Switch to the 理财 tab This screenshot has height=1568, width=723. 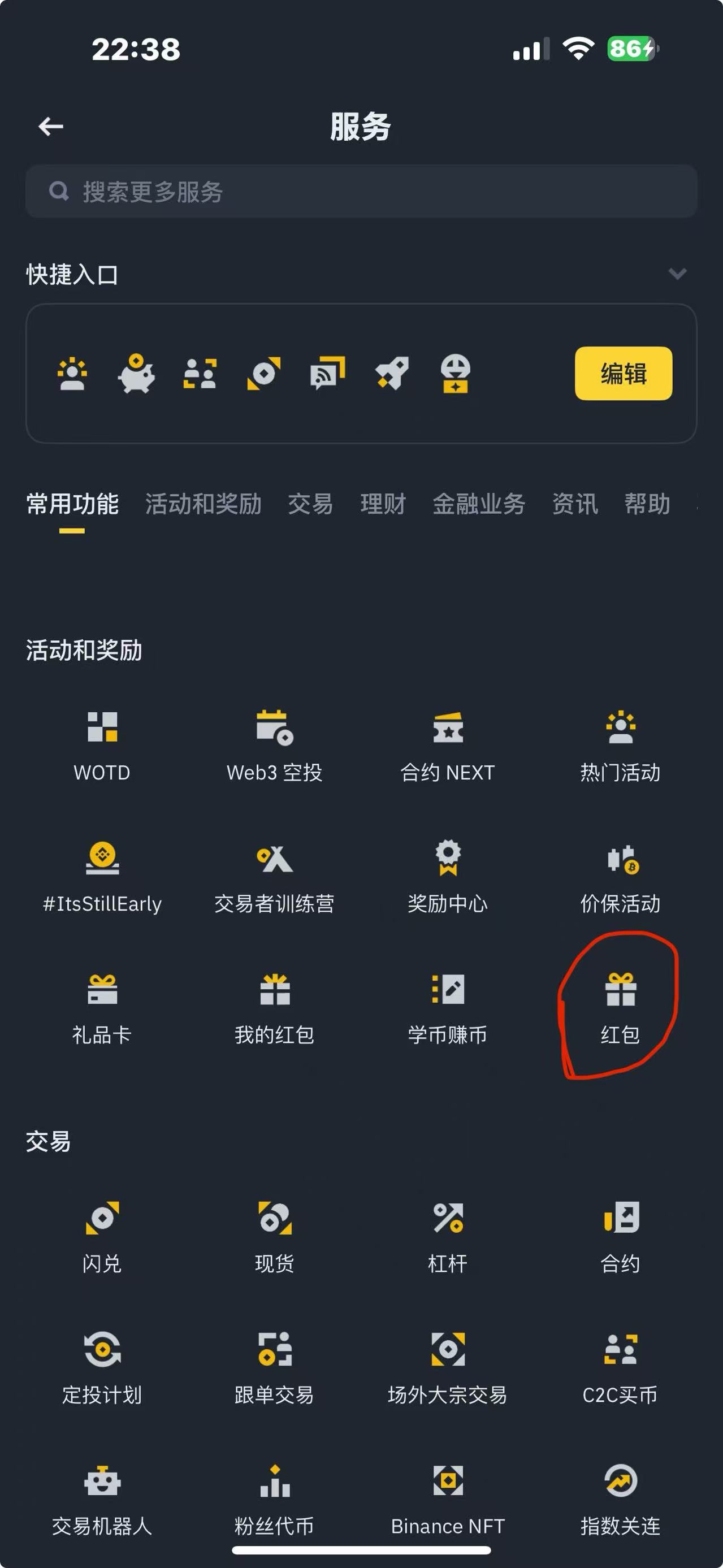coord(382,504)
